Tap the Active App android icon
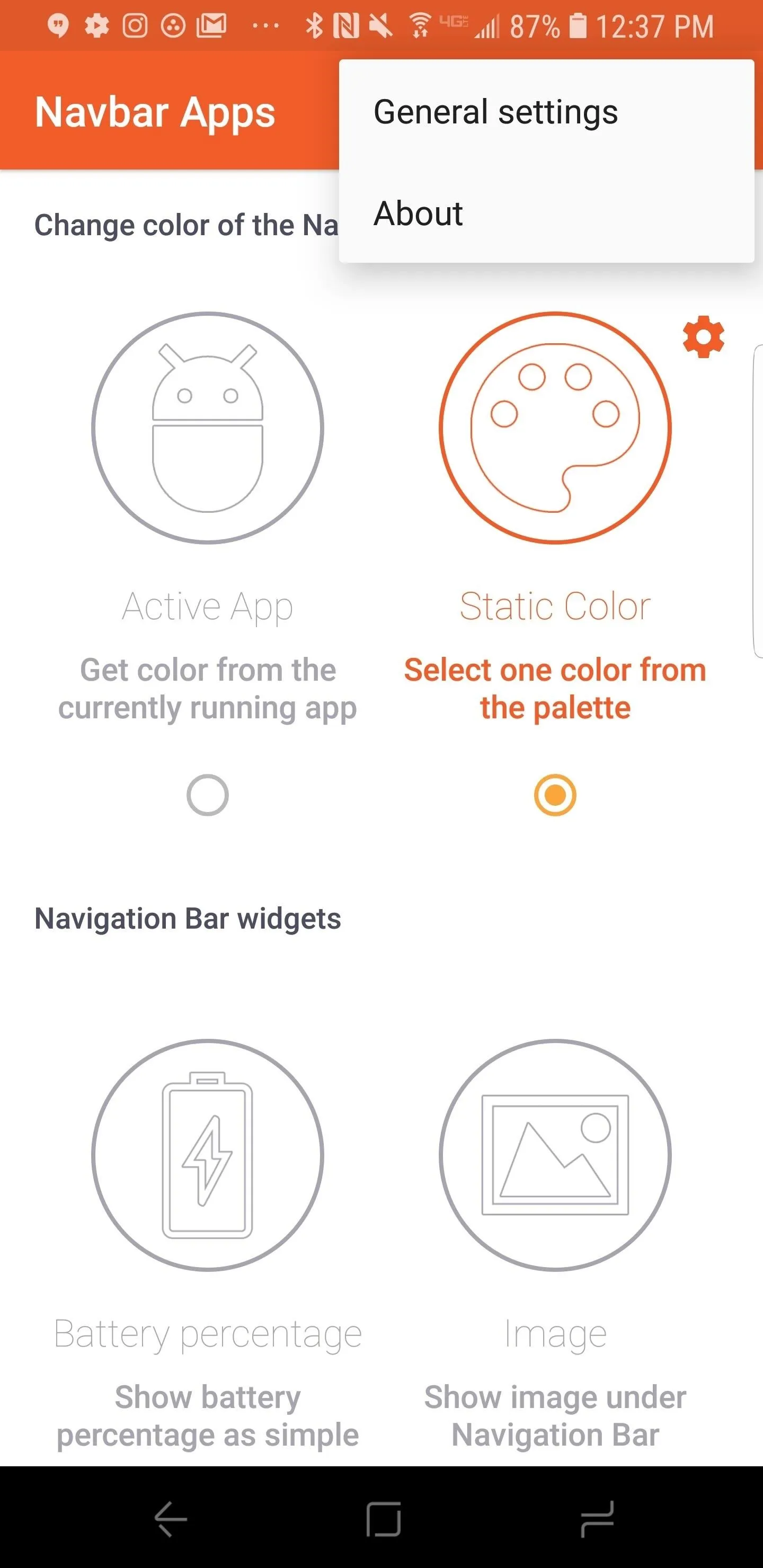Viewport: 763px width, 1568px height. click(208, 427)
